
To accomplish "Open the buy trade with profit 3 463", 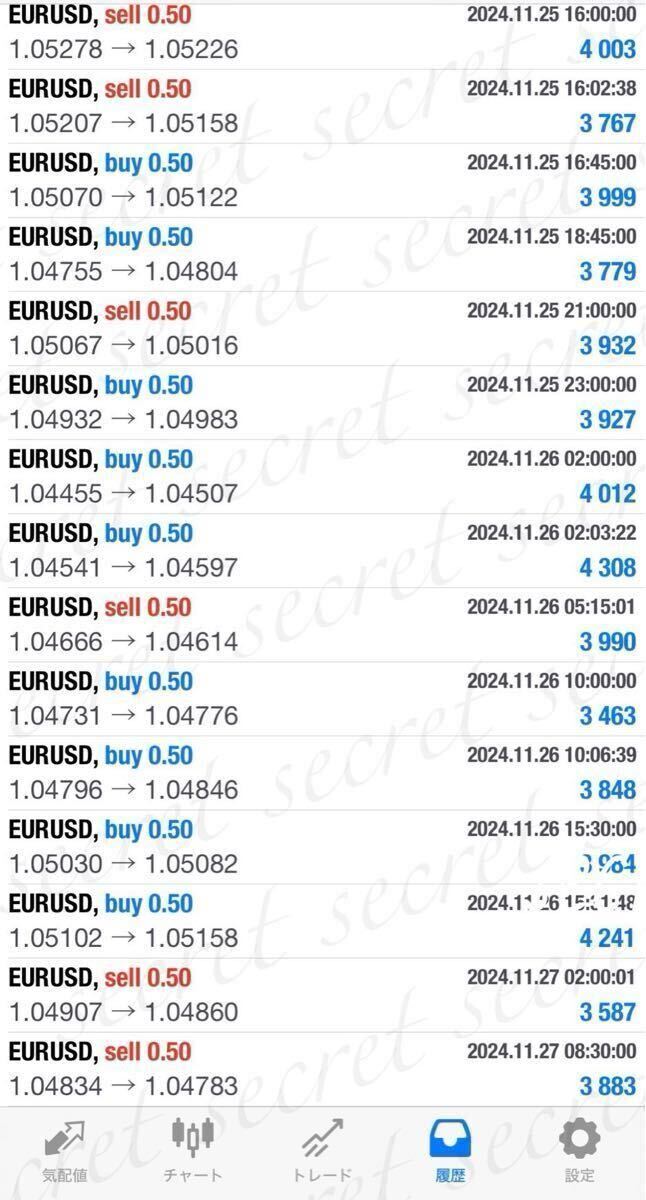I will pos(323,699).
